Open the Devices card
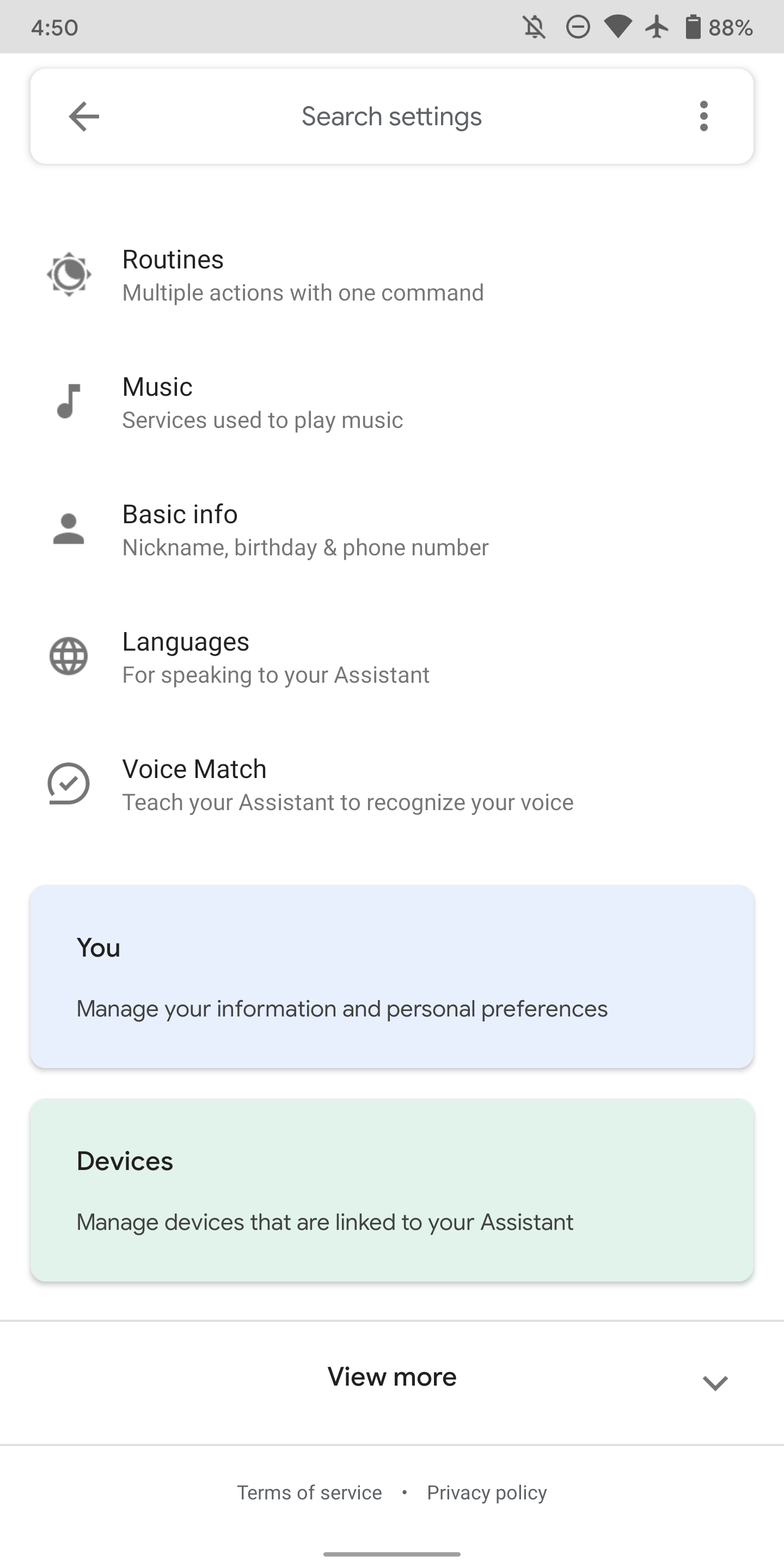The width and height of the screenshot is (784, 1568). click(x=392, y=1190)
